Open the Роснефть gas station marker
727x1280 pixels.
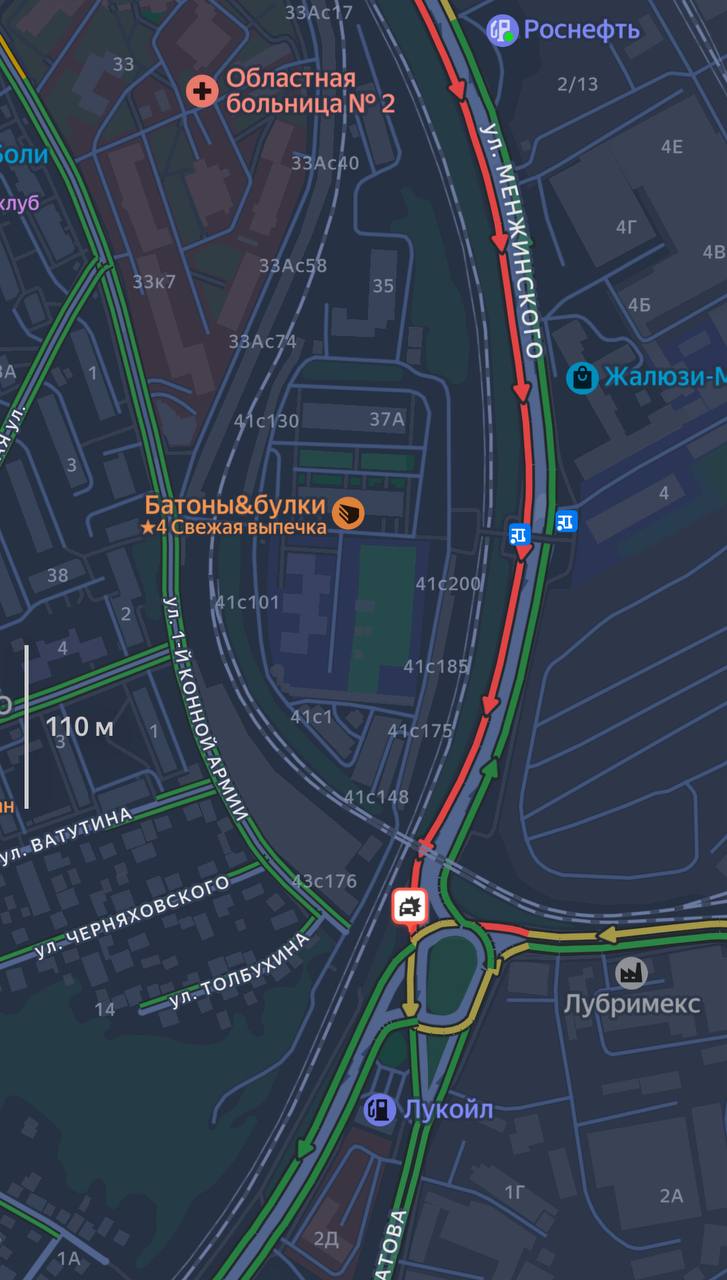pyautogui.click(x=503, y=30)
